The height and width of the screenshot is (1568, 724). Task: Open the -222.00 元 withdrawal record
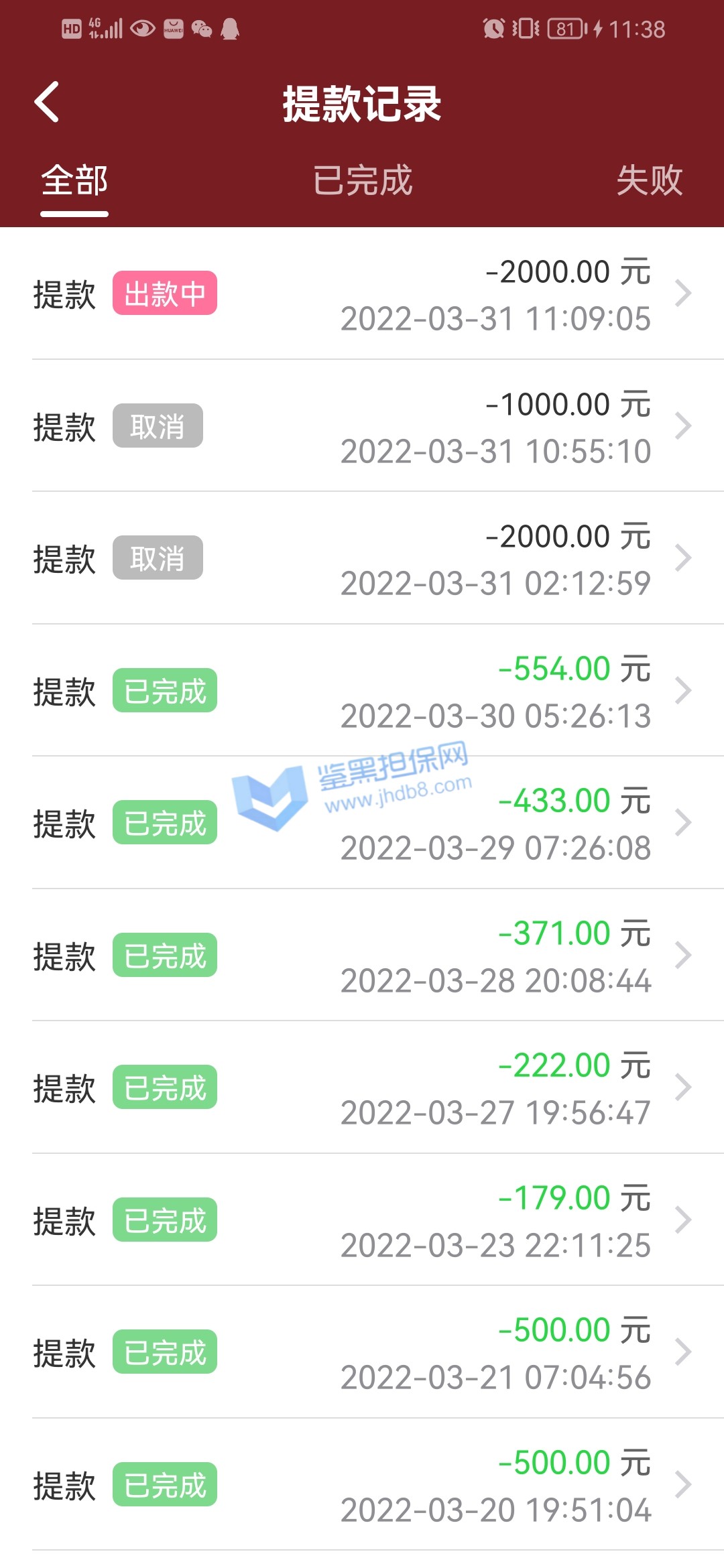362,1088
